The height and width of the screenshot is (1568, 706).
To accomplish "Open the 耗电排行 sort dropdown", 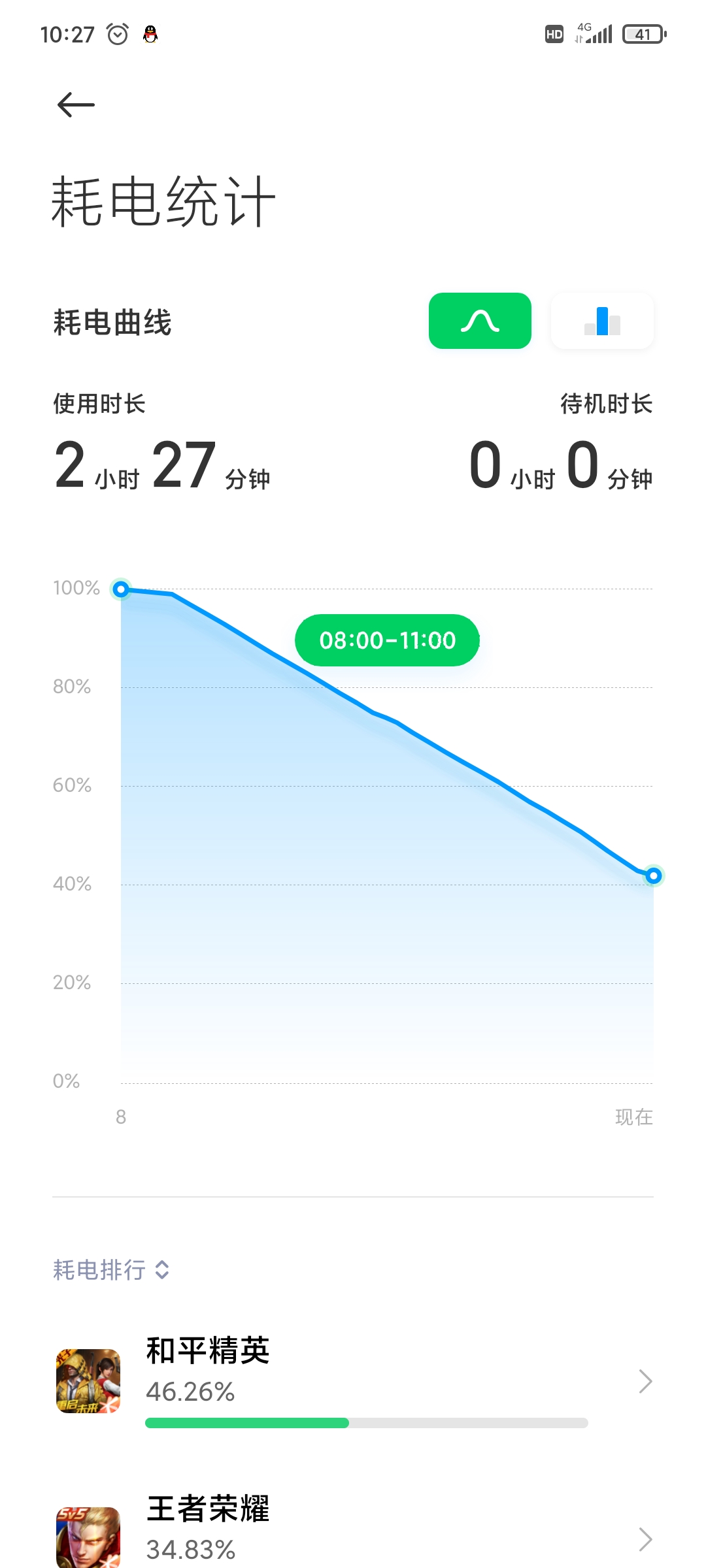I will [x=111, y=1270].
